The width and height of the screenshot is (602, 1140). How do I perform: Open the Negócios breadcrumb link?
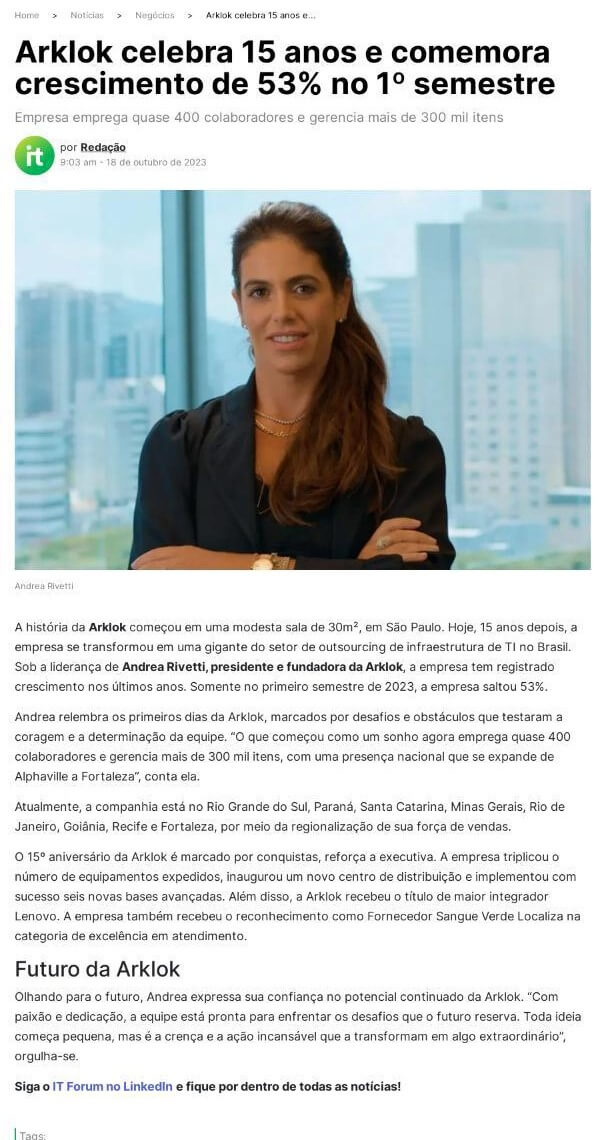pos(155,15)
